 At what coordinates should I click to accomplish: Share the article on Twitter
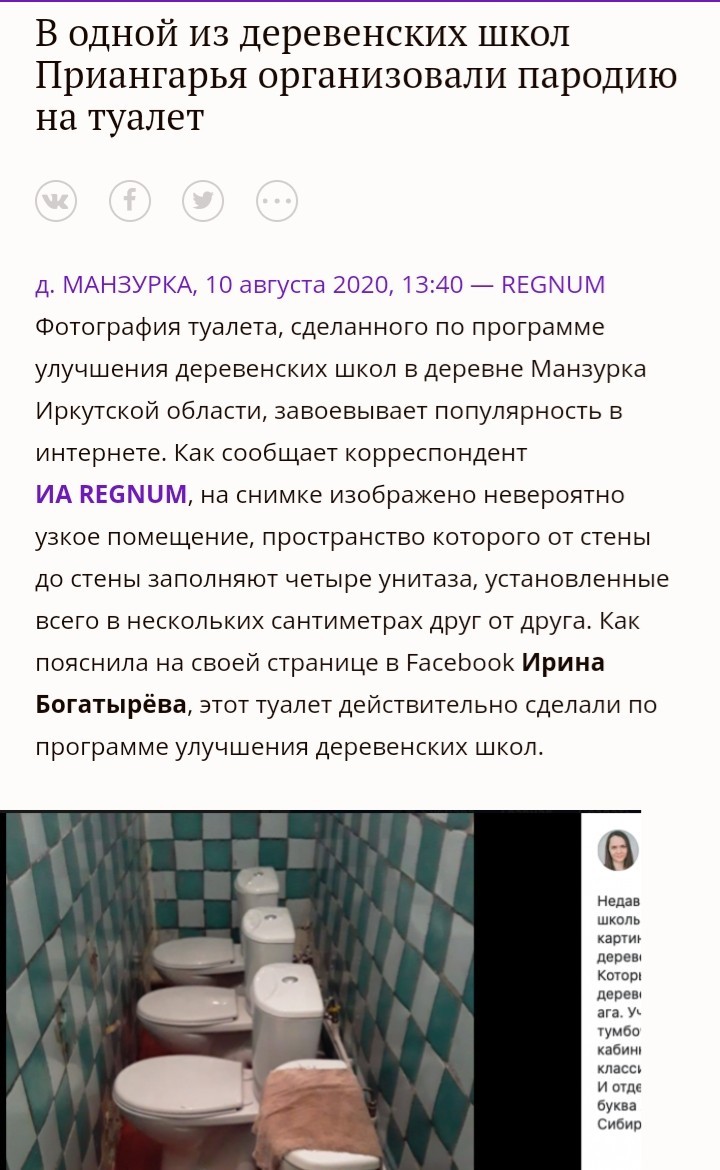(x=203, y=201)
